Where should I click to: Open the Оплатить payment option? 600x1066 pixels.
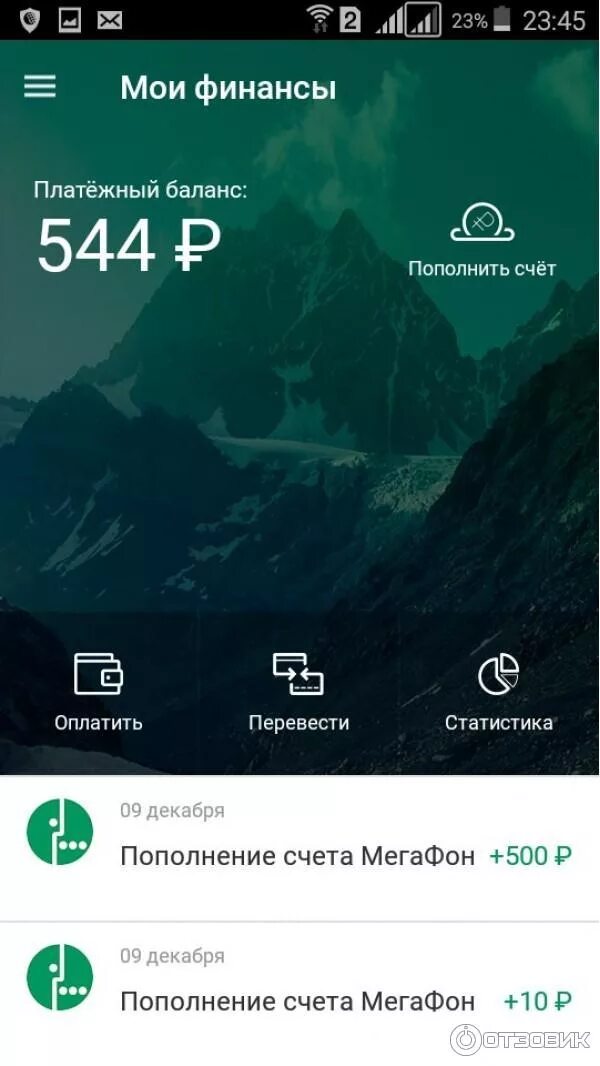pos(99,692)
